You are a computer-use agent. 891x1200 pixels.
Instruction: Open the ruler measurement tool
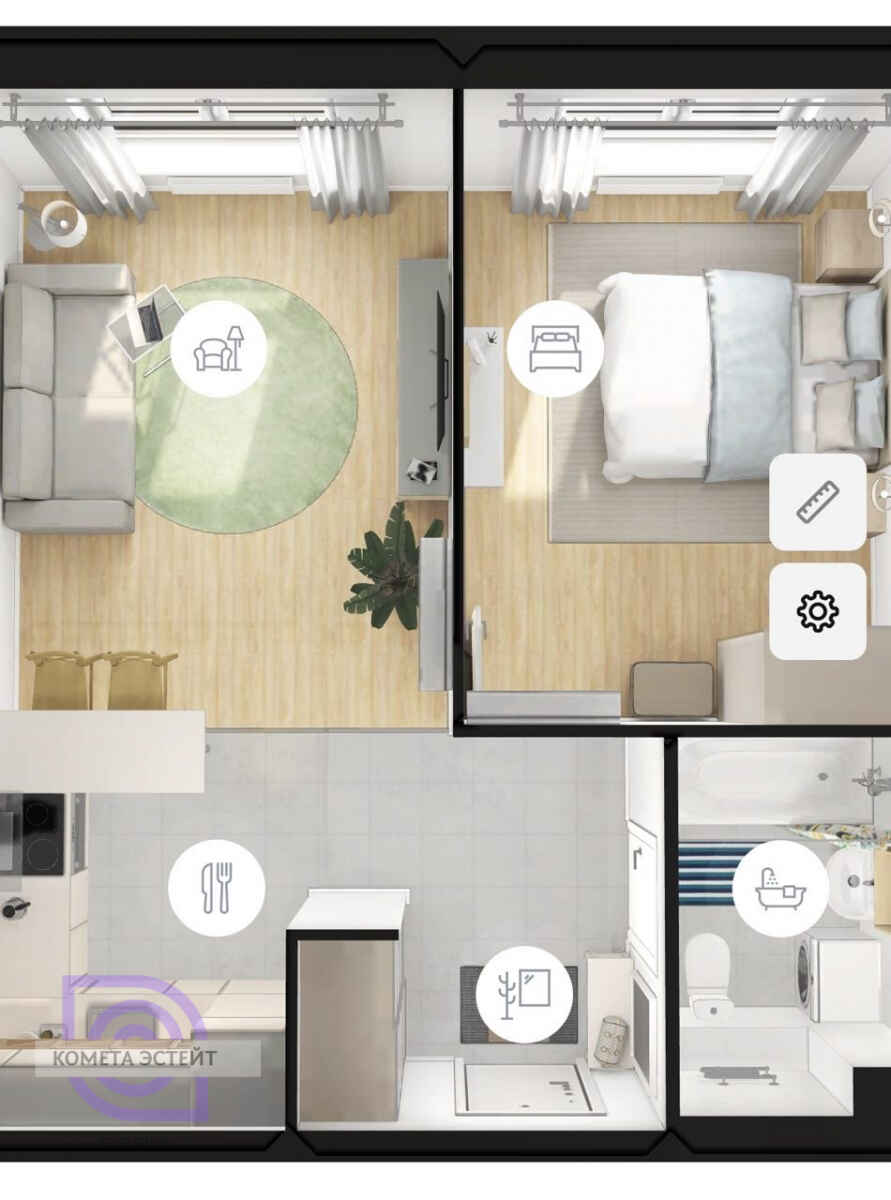[817, 502]
